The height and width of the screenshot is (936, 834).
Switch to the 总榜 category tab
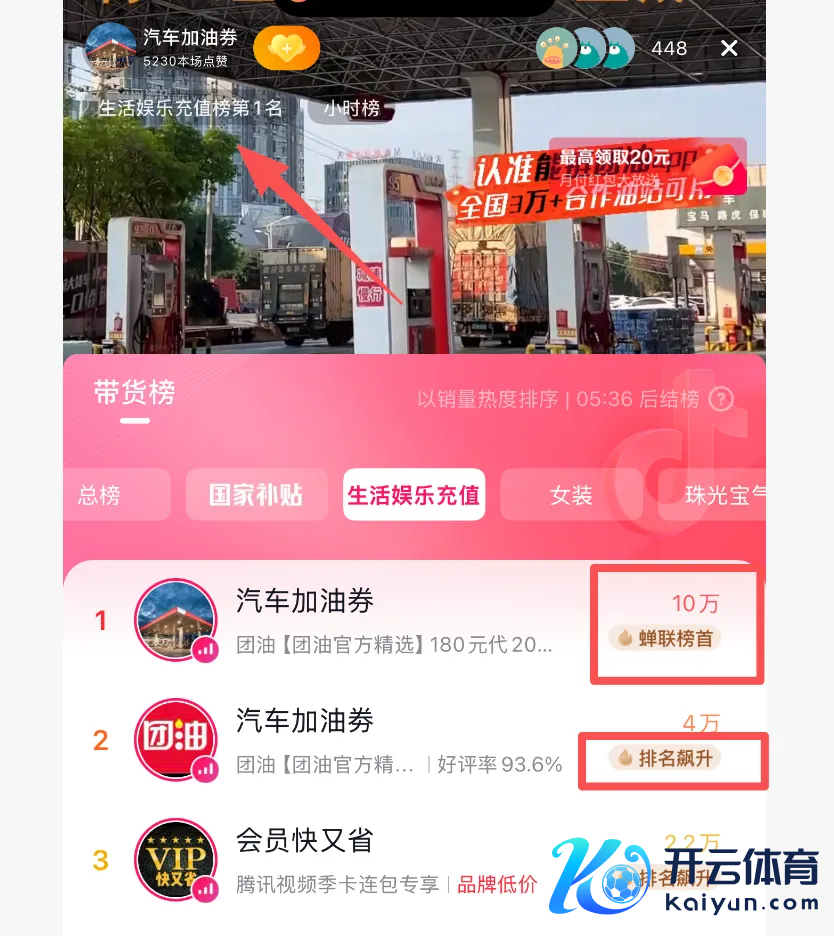click(100, 495)
